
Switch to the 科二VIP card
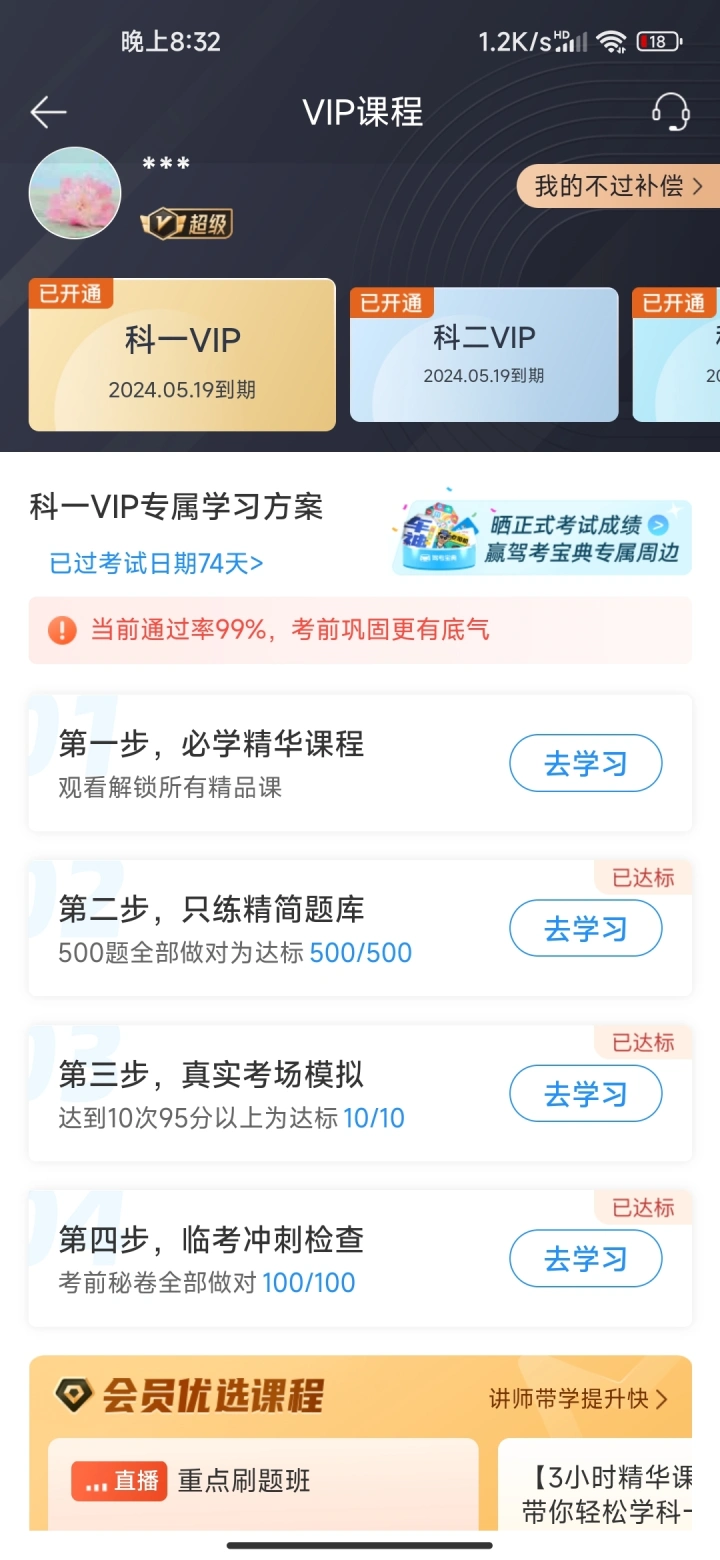click(484, 354)
